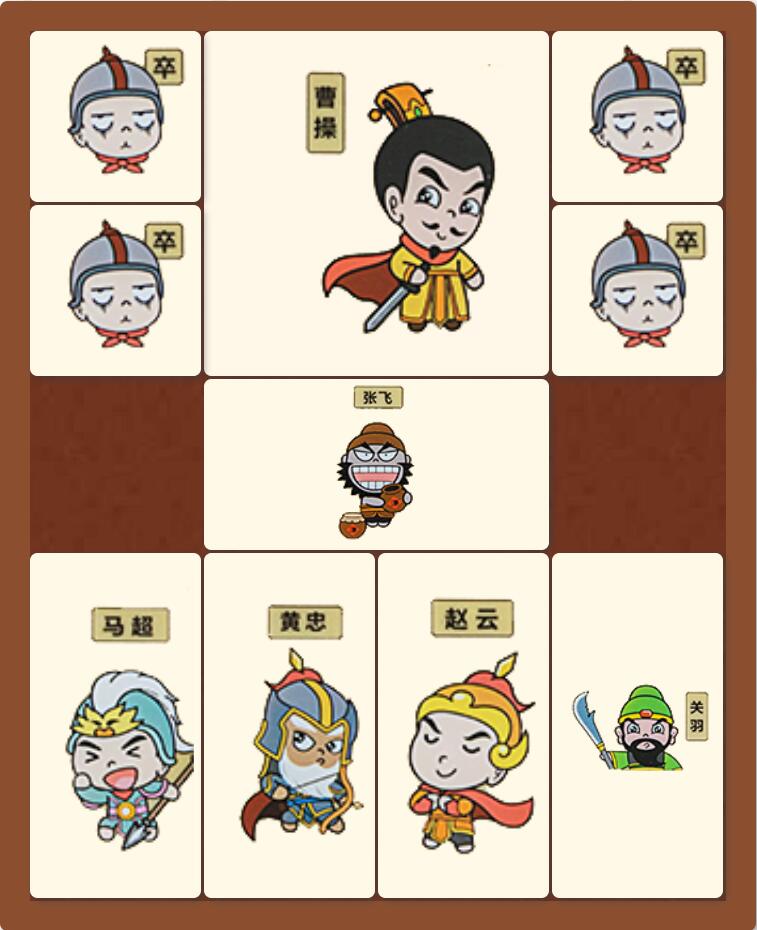Choose the 赵云 piece
757x930 pixels.
[463, 726]
